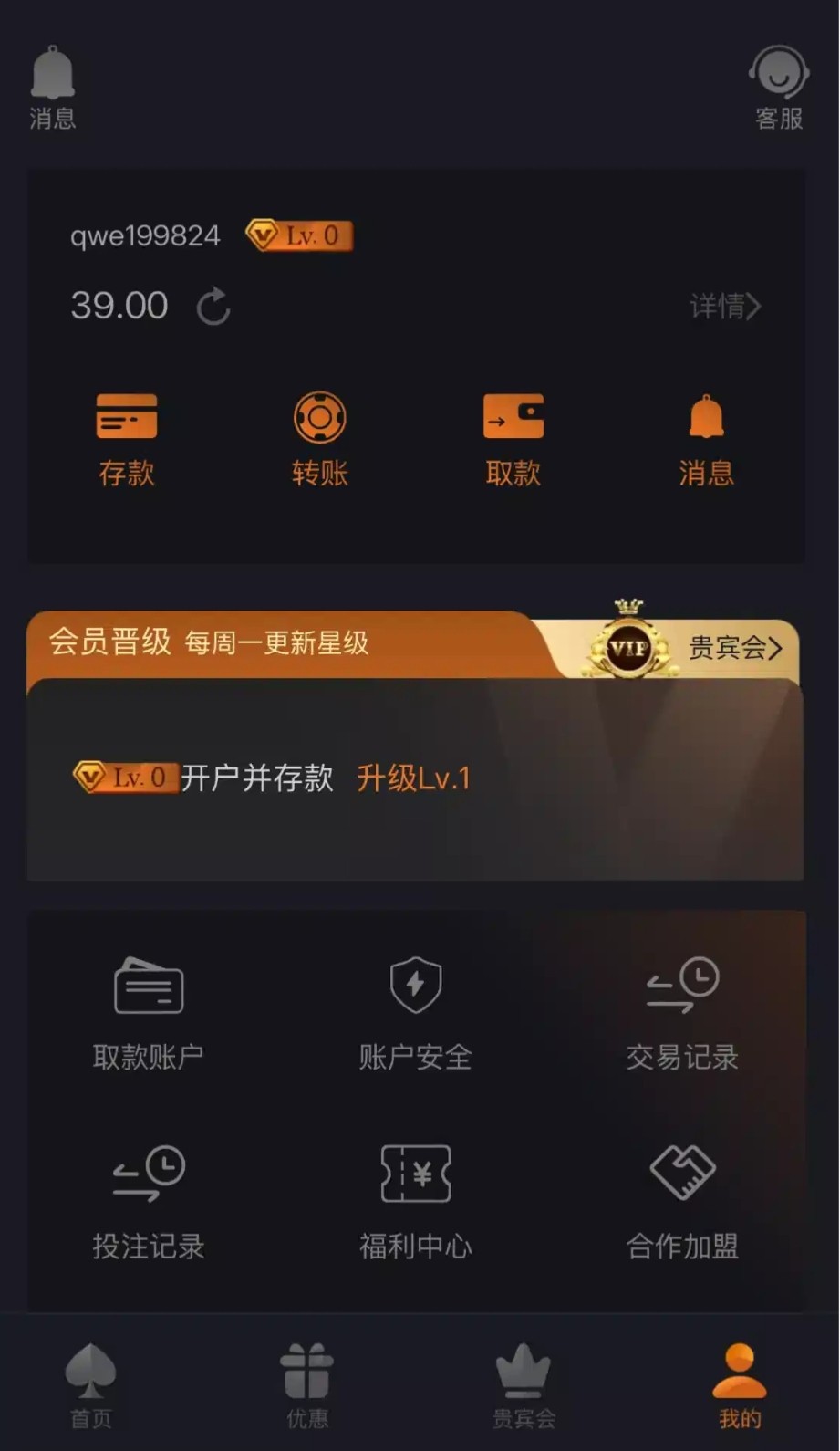Image resolution: width=840 pixels, height=1451 pixels.
Task: Open 详情 balance details
Action: [x=725, y=307]
